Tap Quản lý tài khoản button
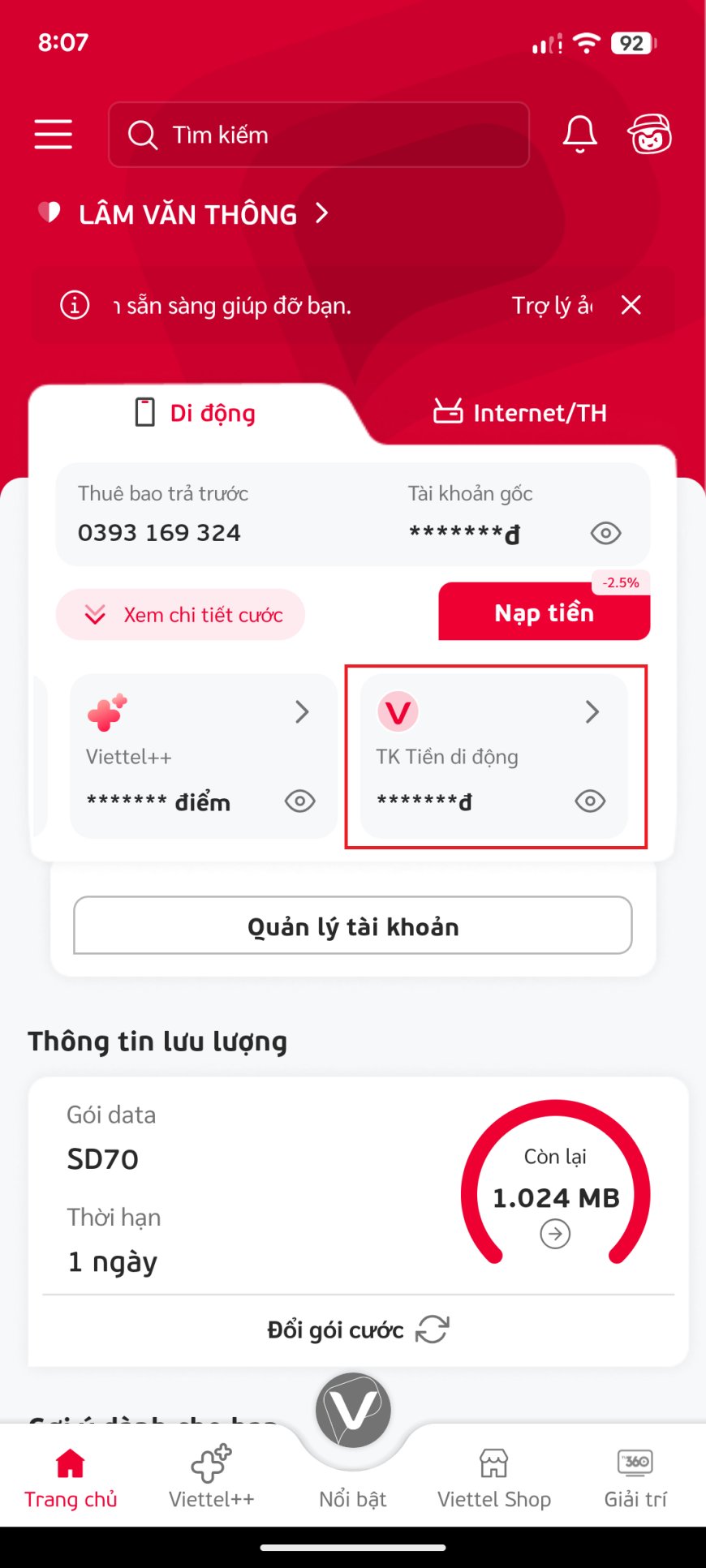Viewport: 706px width, 1568px height. 352,926
